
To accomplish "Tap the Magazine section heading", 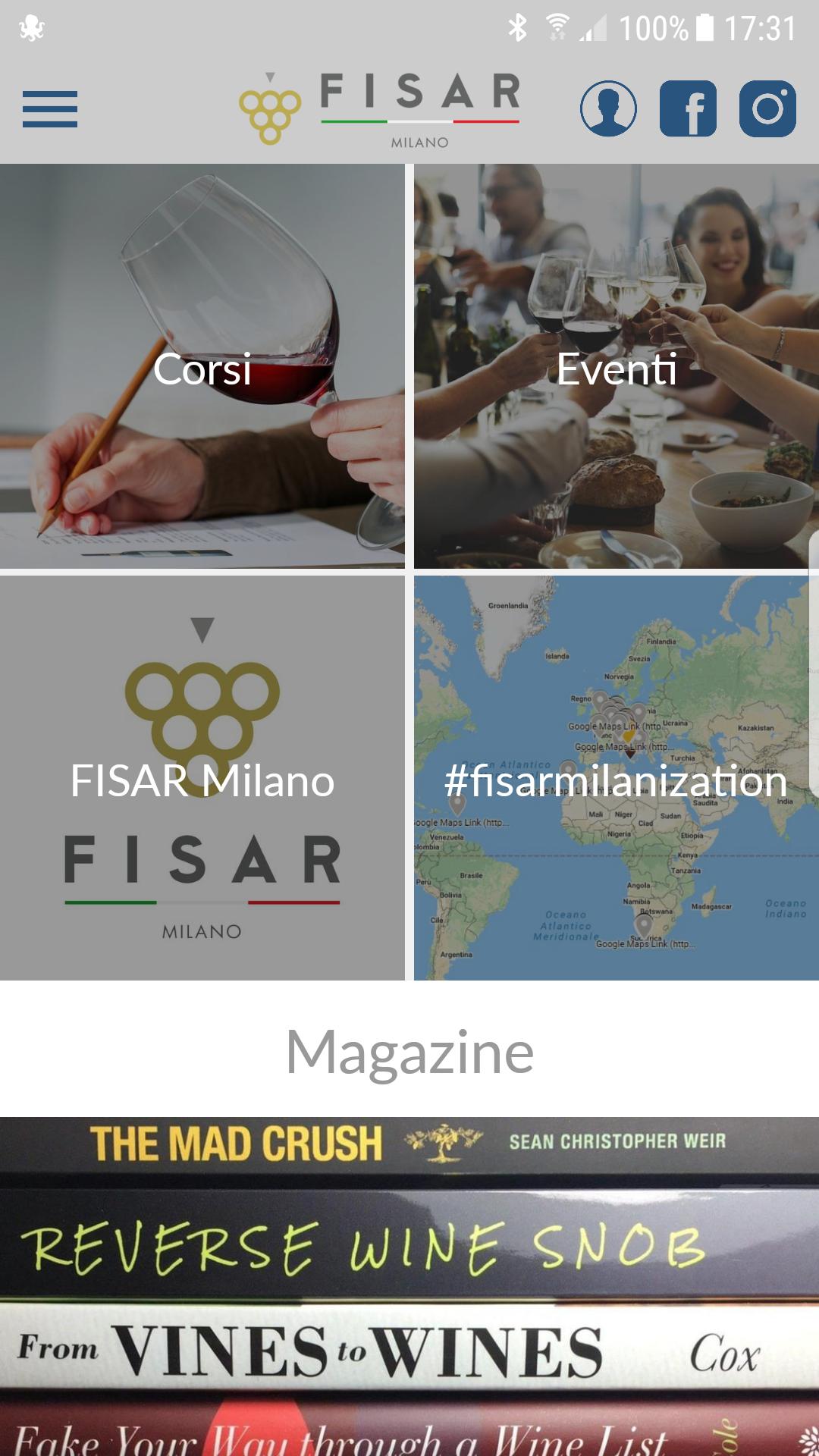I will (x=409, y=1050).
